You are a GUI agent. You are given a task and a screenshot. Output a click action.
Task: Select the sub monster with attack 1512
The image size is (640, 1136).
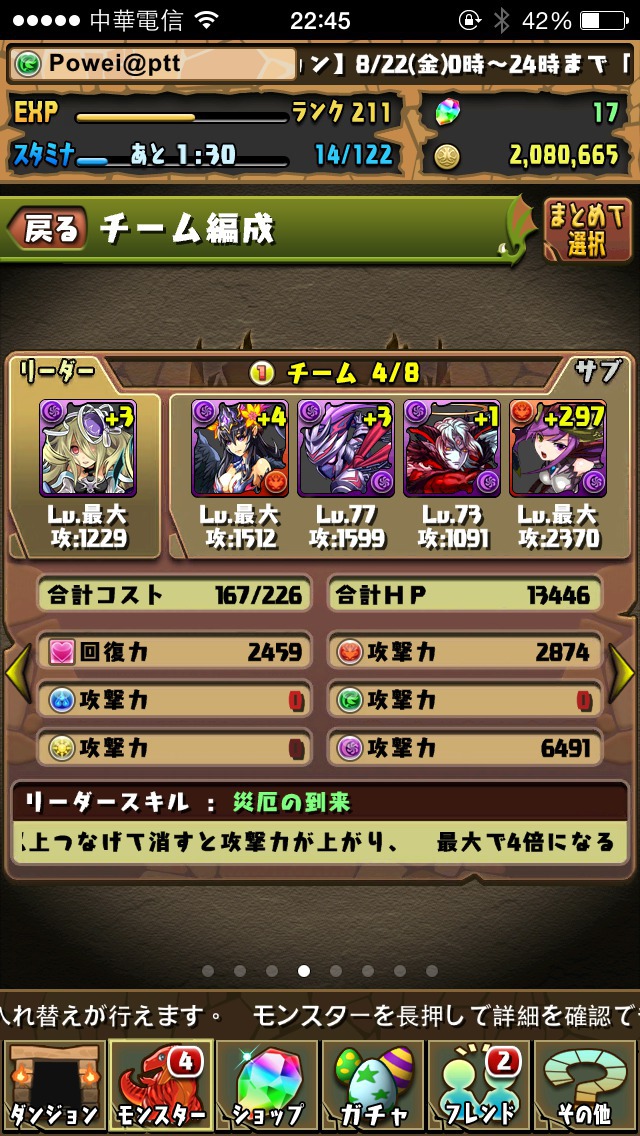[x=240, y=448]
